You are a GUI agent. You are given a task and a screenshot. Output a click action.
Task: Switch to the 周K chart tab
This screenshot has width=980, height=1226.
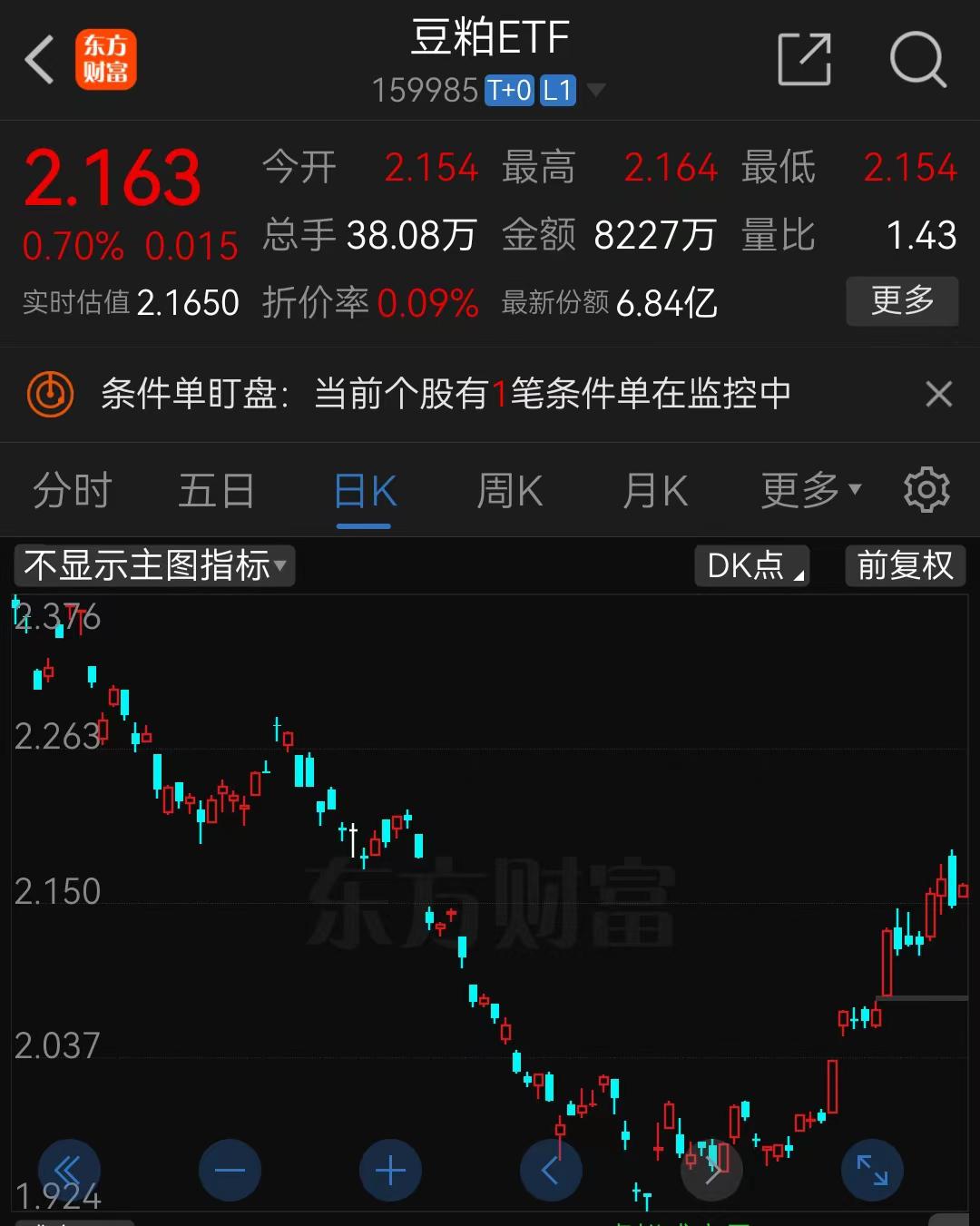509,491
